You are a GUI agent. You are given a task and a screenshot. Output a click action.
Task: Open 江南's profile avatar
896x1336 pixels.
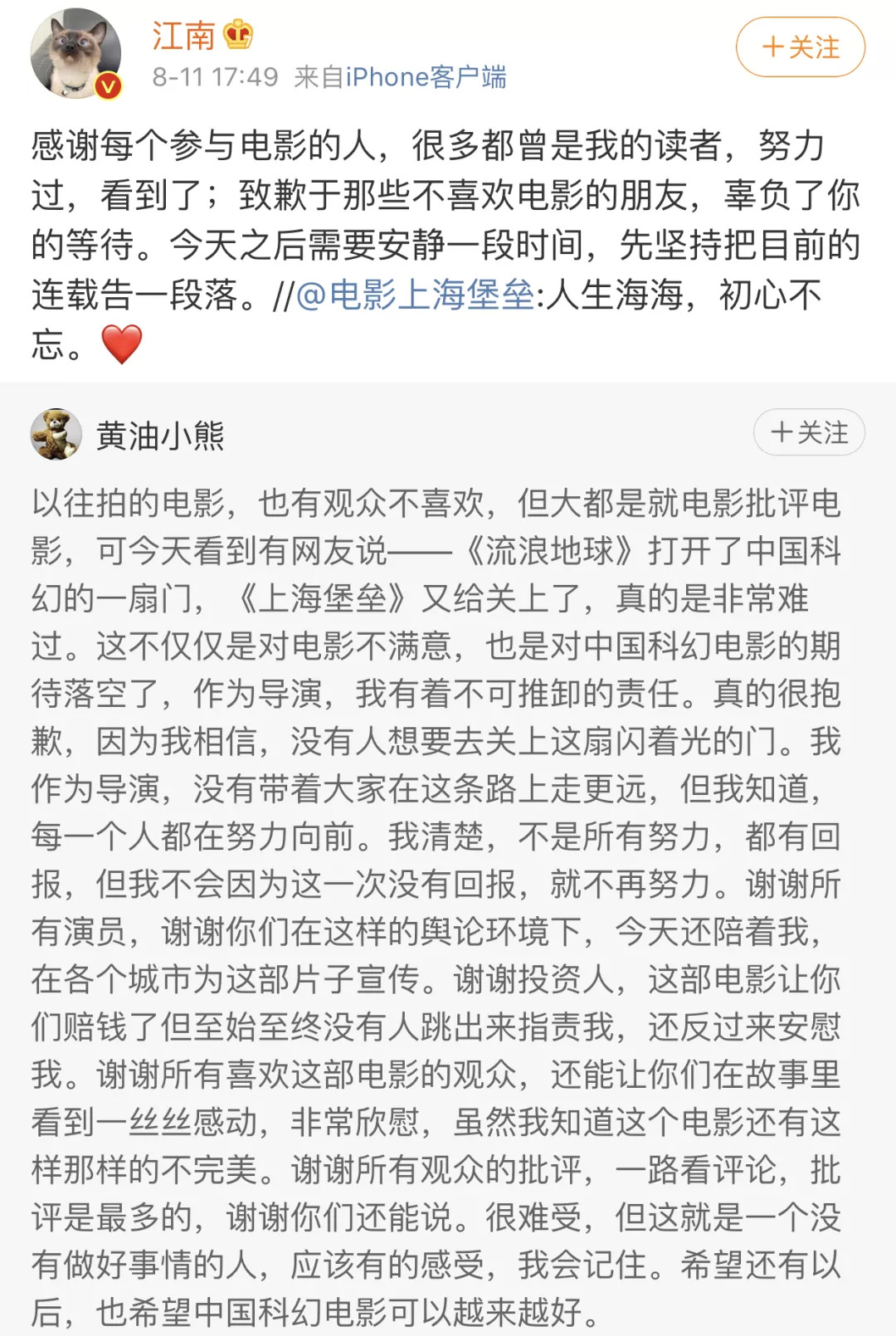tap(75, 54)
